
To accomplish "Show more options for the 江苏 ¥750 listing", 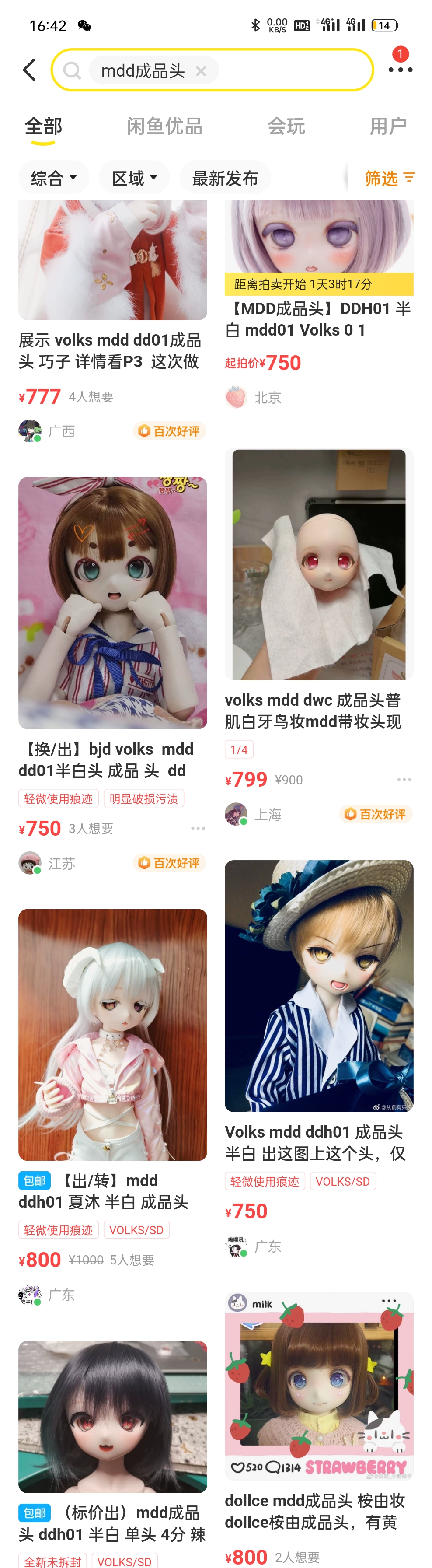I will tap(198, 828).
